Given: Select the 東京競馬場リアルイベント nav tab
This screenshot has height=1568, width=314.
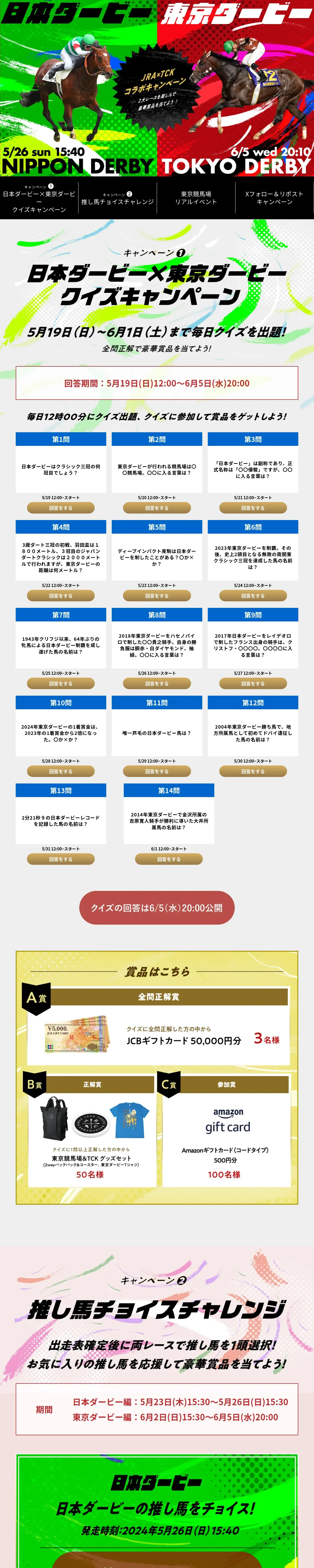Looking at the screenshot, I should (x=196, y=198).
